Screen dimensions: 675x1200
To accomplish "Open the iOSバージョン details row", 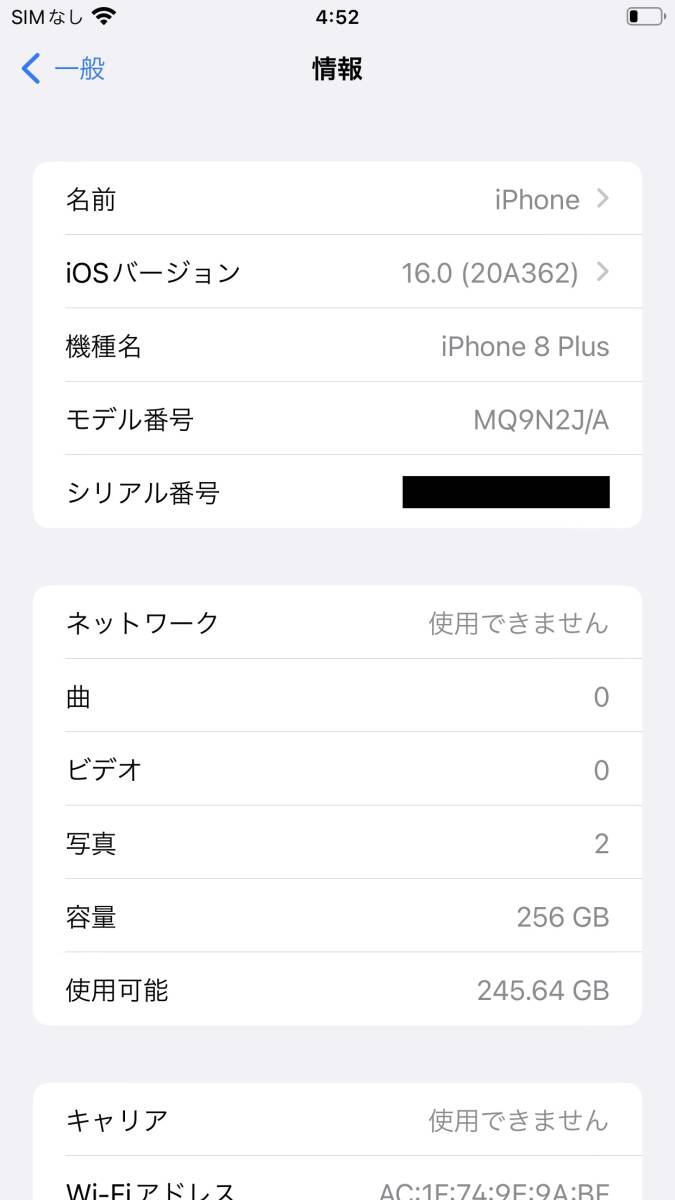I will 337,272.
